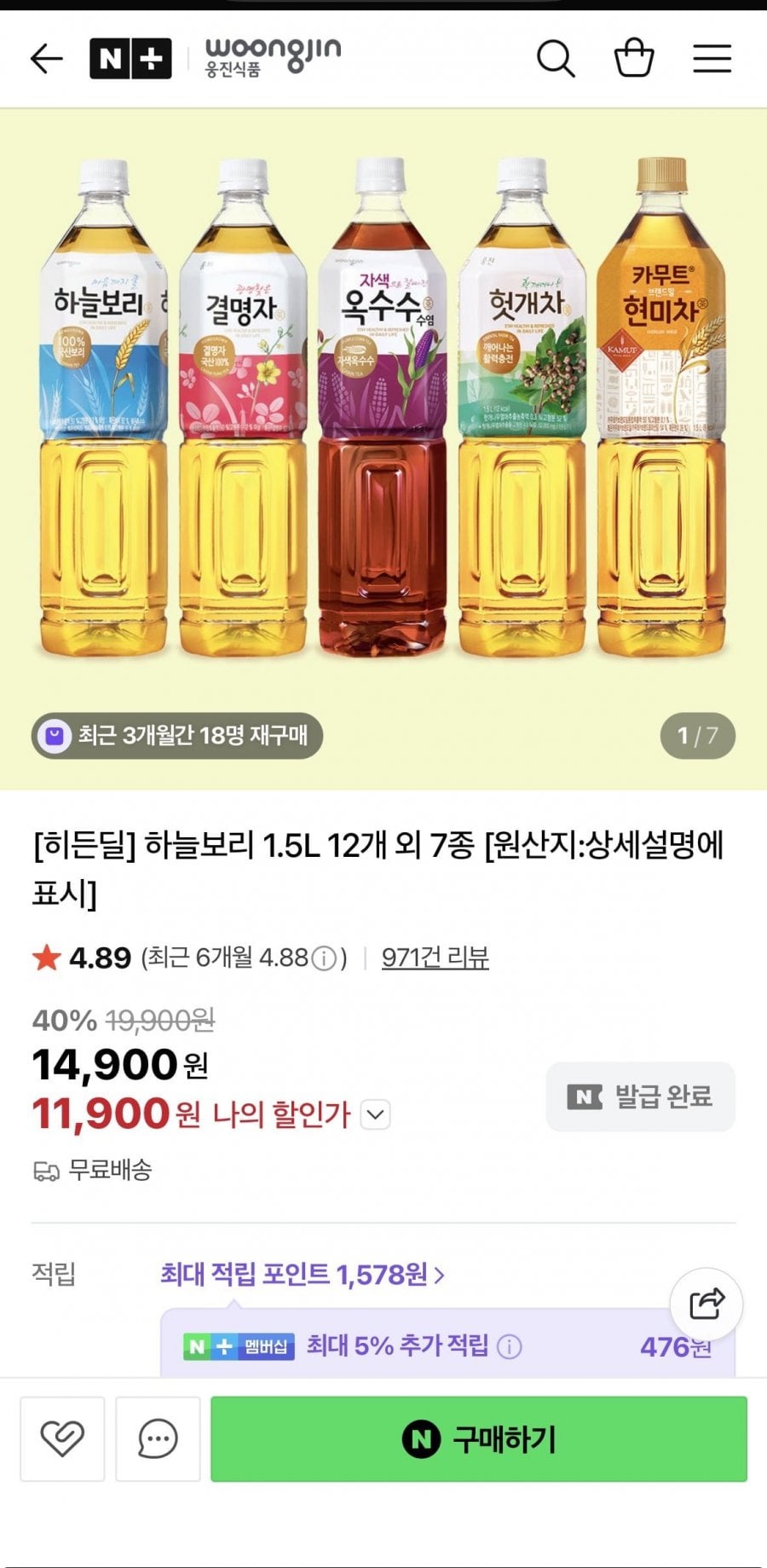Viewport: 767px width, 1568px height.
Task: Tap 구매하기 to buy
Action: click(x=479, y=1438)
